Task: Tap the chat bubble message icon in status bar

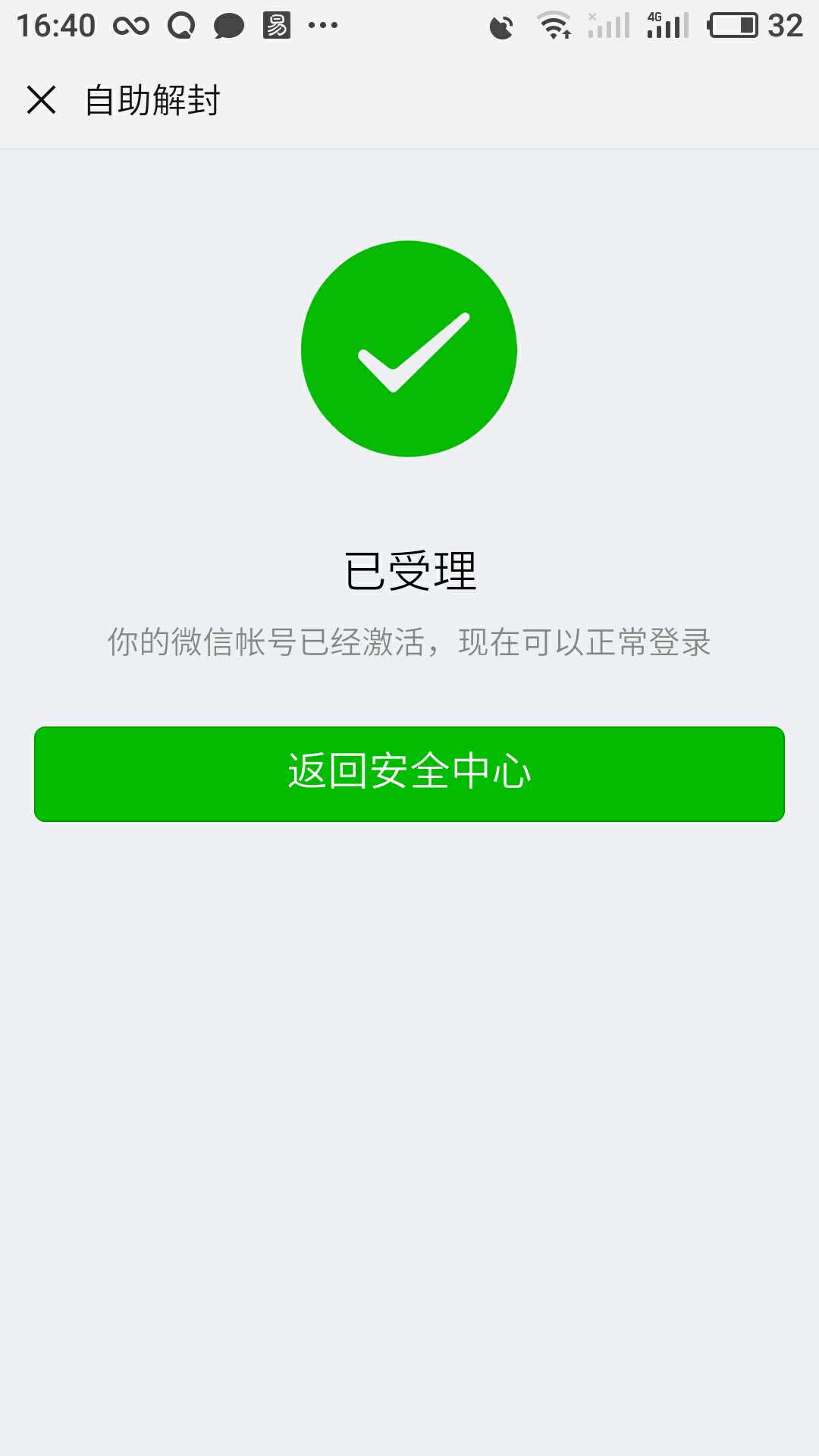Action: tap(230, 24)
